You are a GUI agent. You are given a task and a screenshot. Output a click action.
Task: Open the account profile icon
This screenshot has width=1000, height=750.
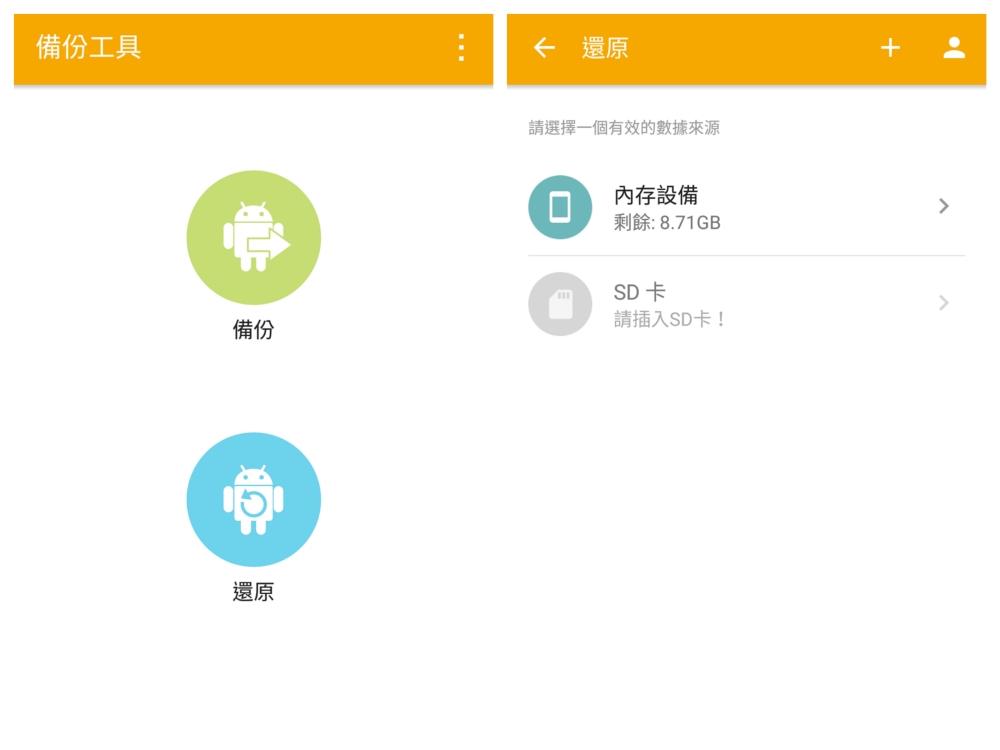pyautogui.click(x=954, y=47)
